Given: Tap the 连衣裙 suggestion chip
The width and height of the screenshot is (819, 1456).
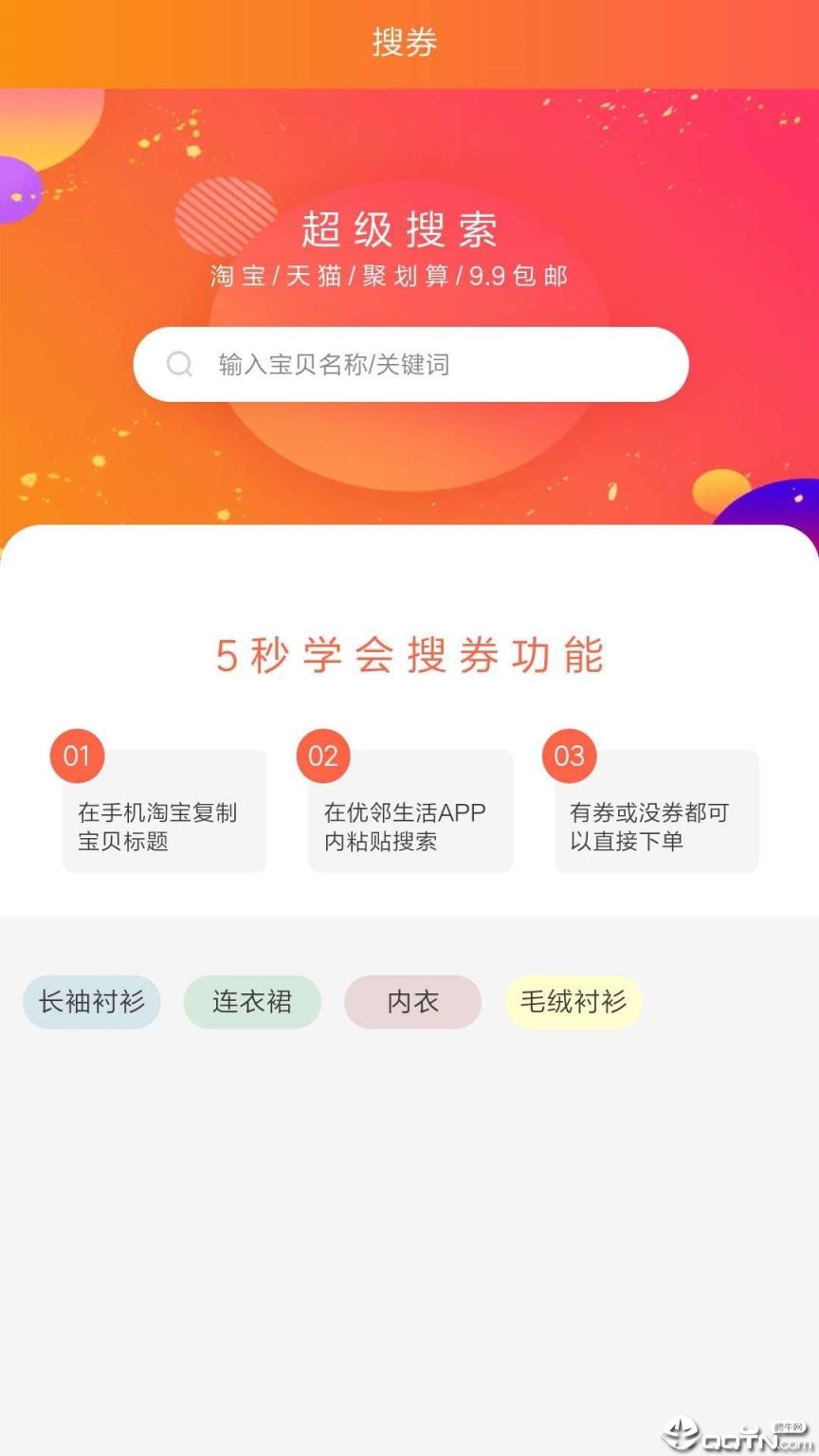Looking at the screenshot, I should pyautogui.click(x=252, y=1001).
